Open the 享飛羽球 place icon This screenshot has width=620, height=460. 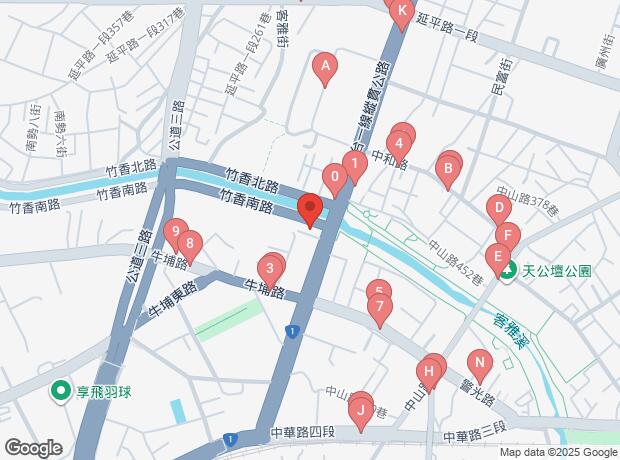[60, 392]
